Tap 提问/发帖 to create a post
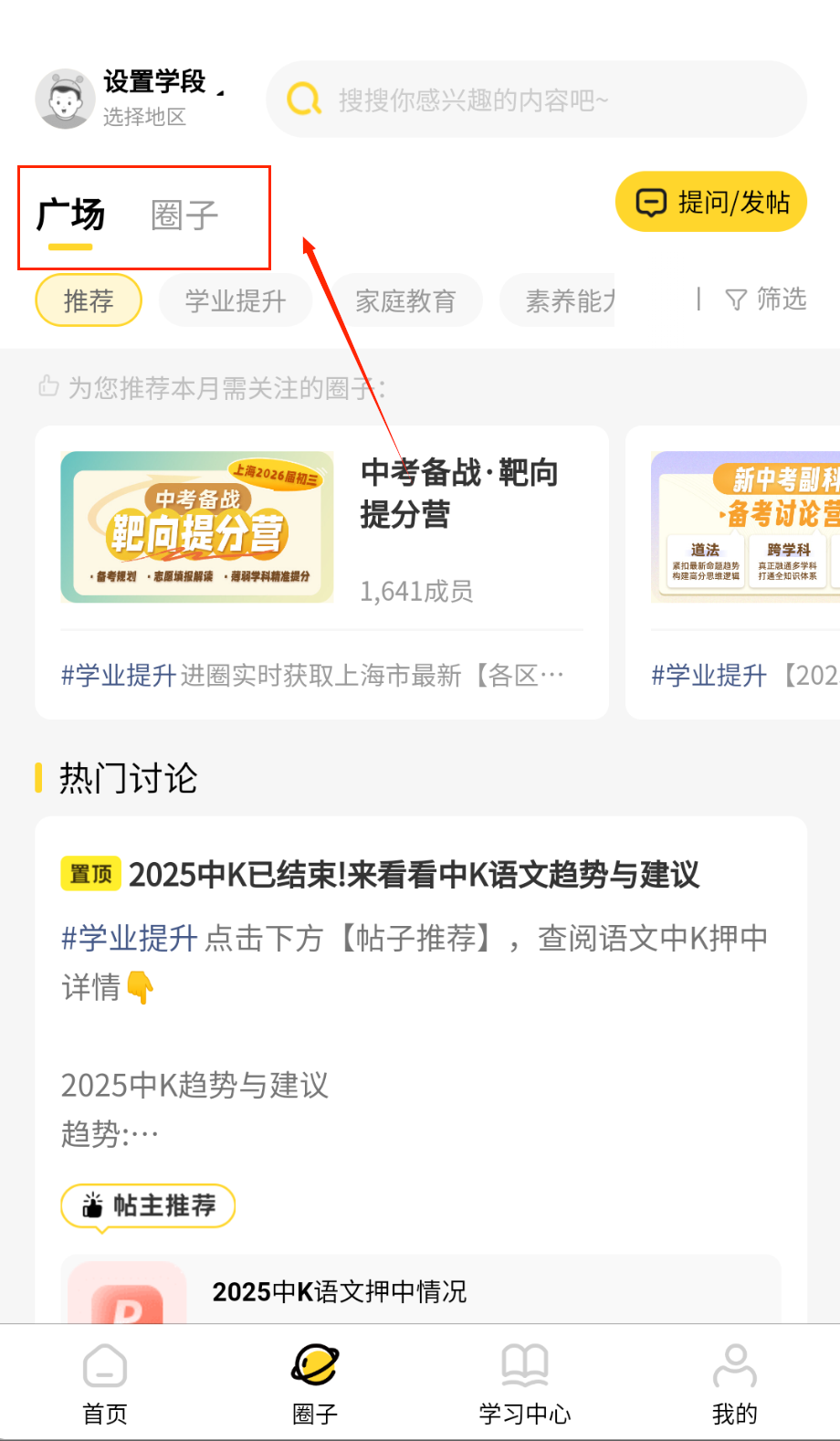This screenshot has width=840, height=1441. (x=710, y=202)
